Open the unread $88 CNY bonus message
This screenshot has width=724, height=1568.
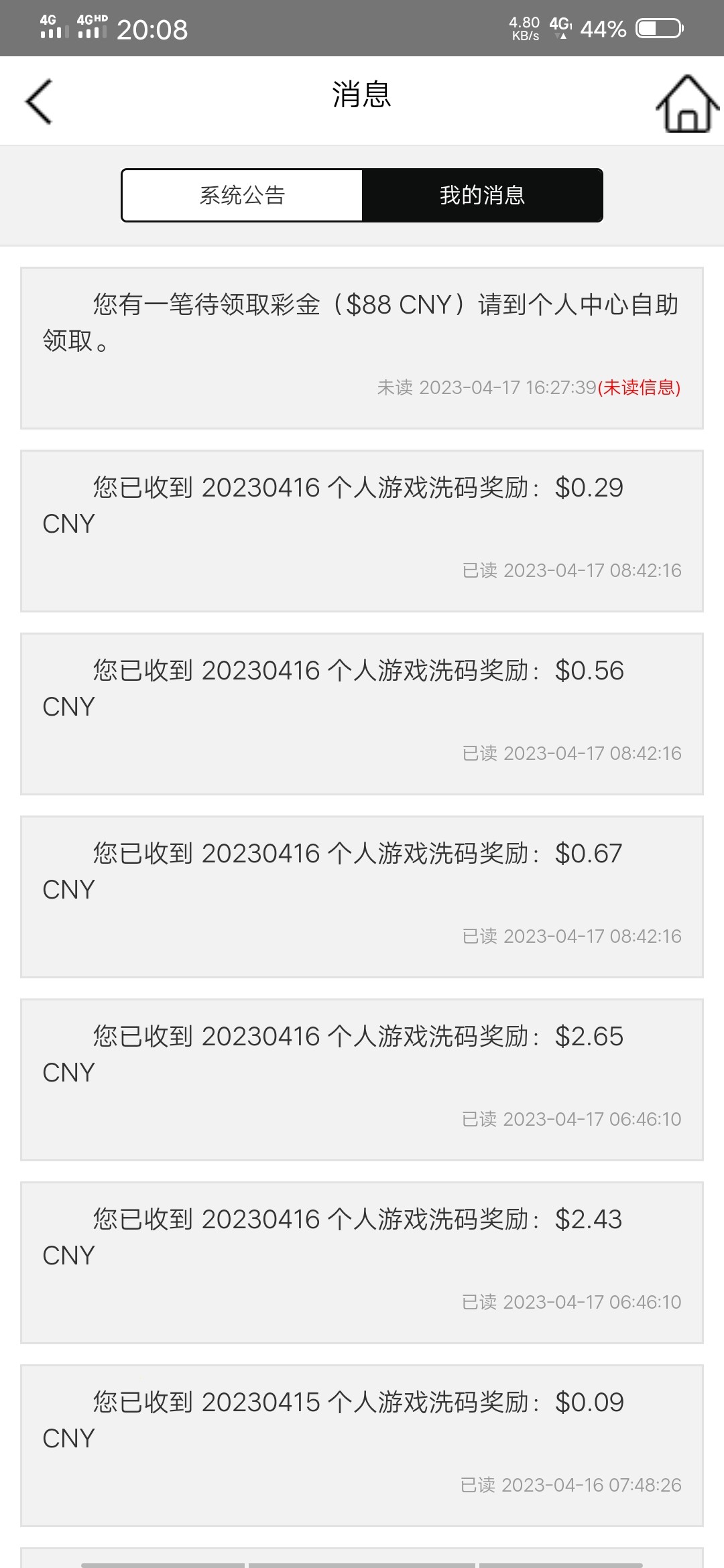pos(362,348)
